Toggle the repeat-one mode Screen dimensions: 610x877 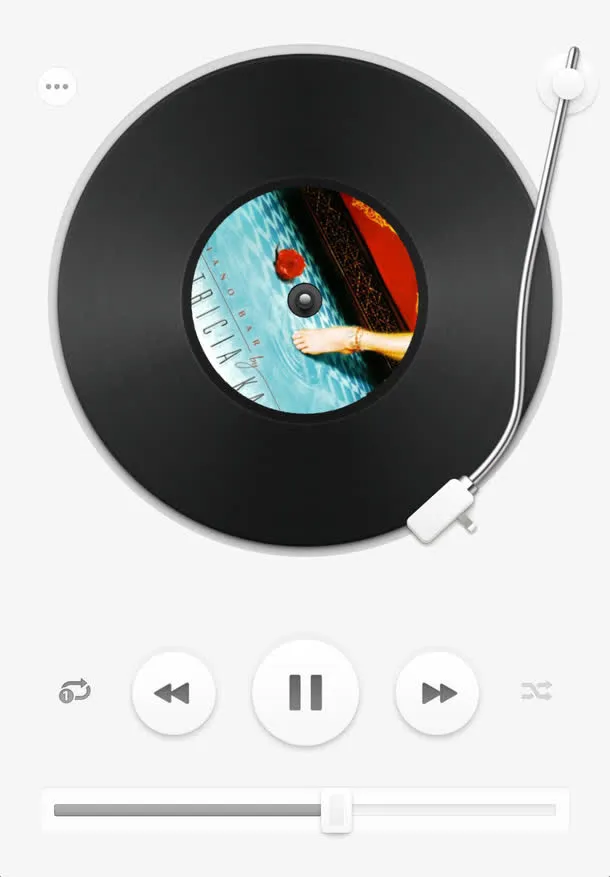75,691
